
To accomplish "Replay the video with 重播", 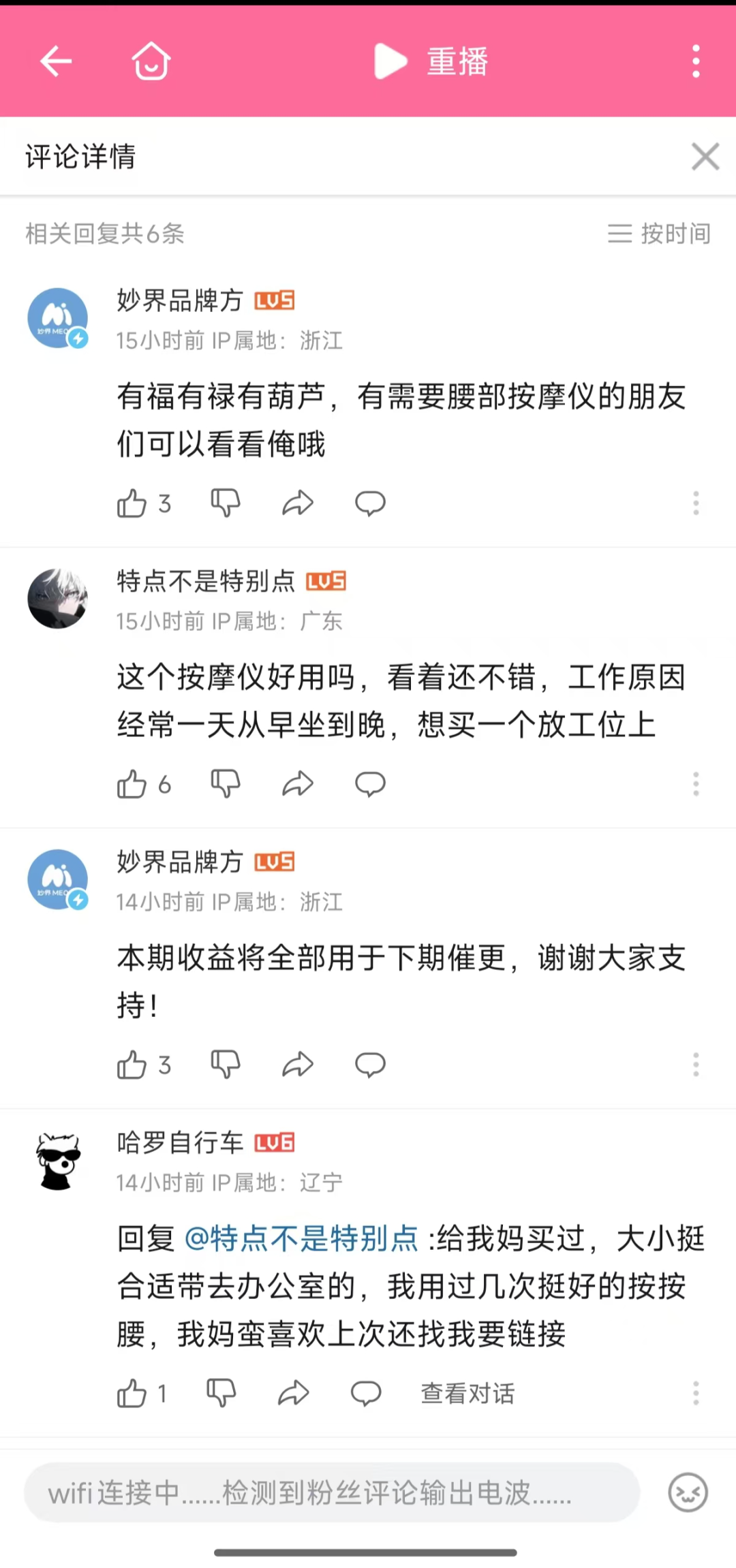I will 431,61.
